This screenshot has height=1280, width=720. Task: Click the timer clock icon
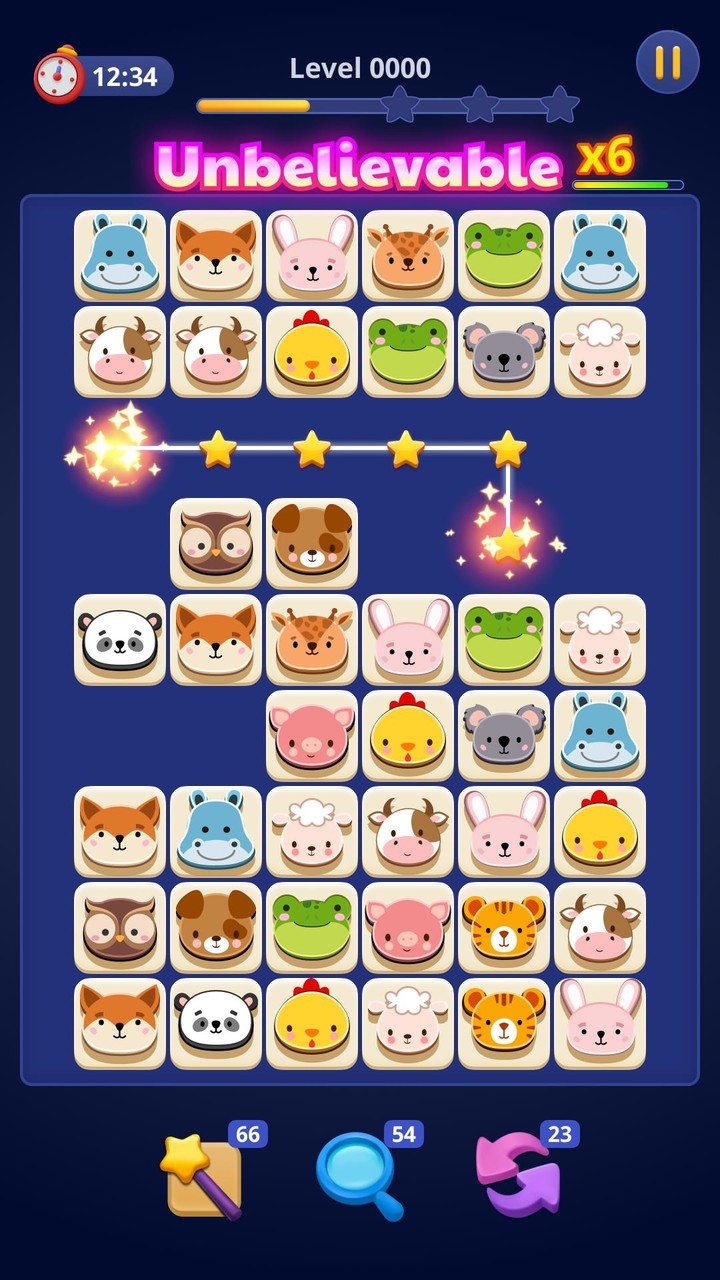58,72
